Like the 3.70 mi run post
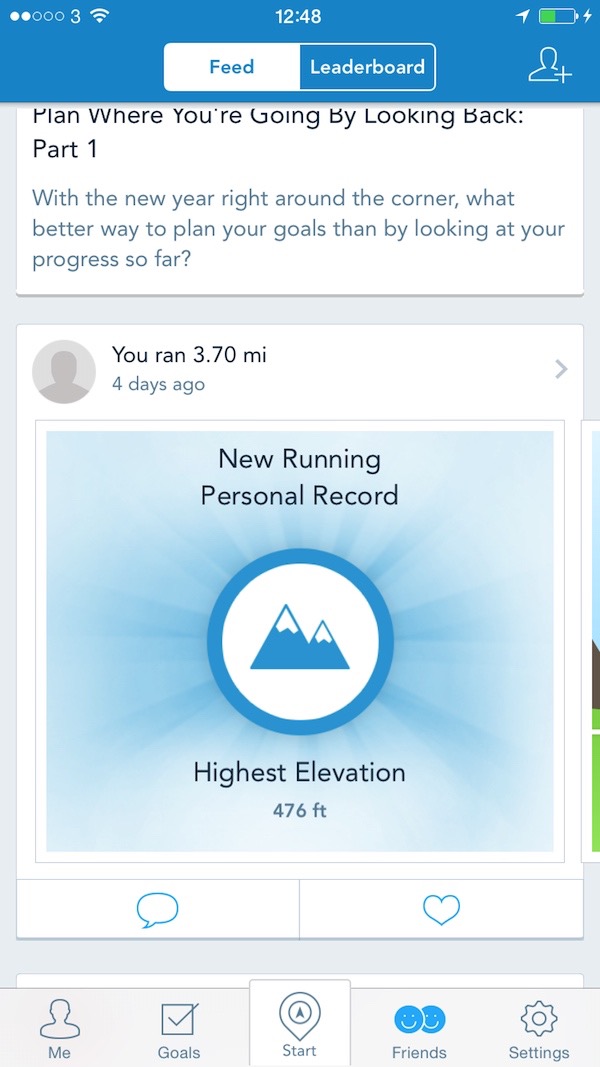Screen dimensions: 600x1067 point(441,909)
